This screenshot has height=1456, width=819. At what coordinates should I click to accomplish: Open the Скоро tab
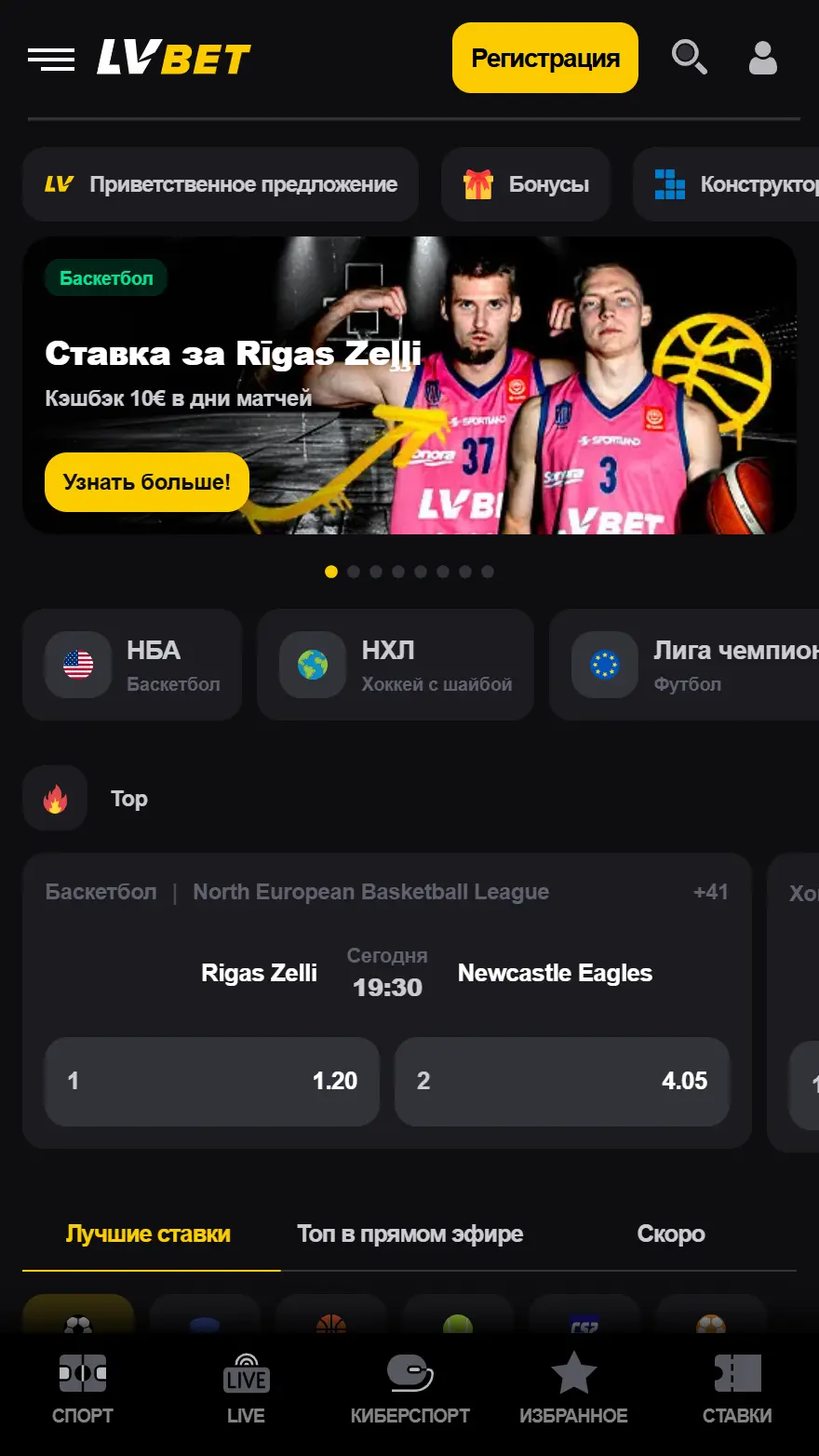pos(670,1234)
